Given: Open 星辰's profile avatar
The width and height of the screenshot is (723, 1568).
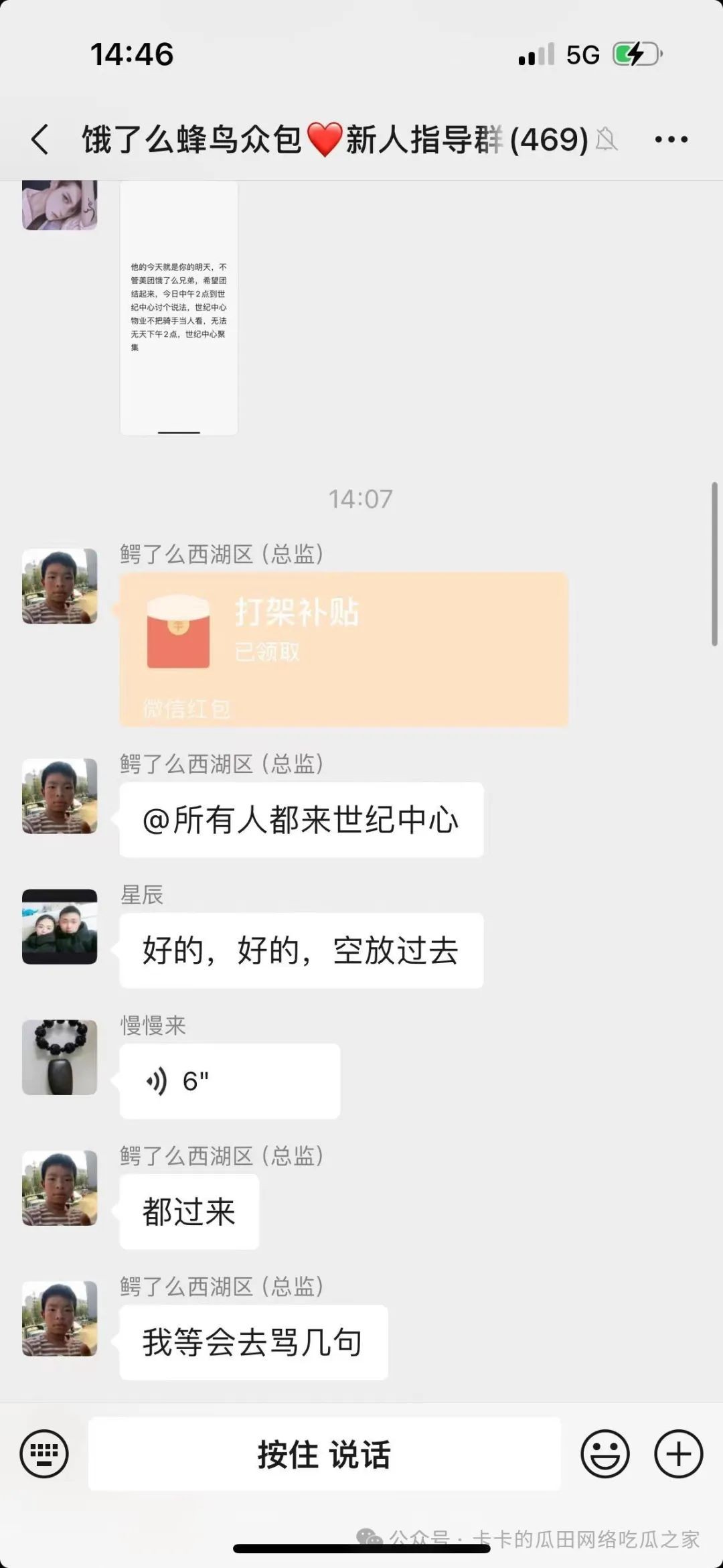Looking at the screenshot, I should click(x=60, y=926).
